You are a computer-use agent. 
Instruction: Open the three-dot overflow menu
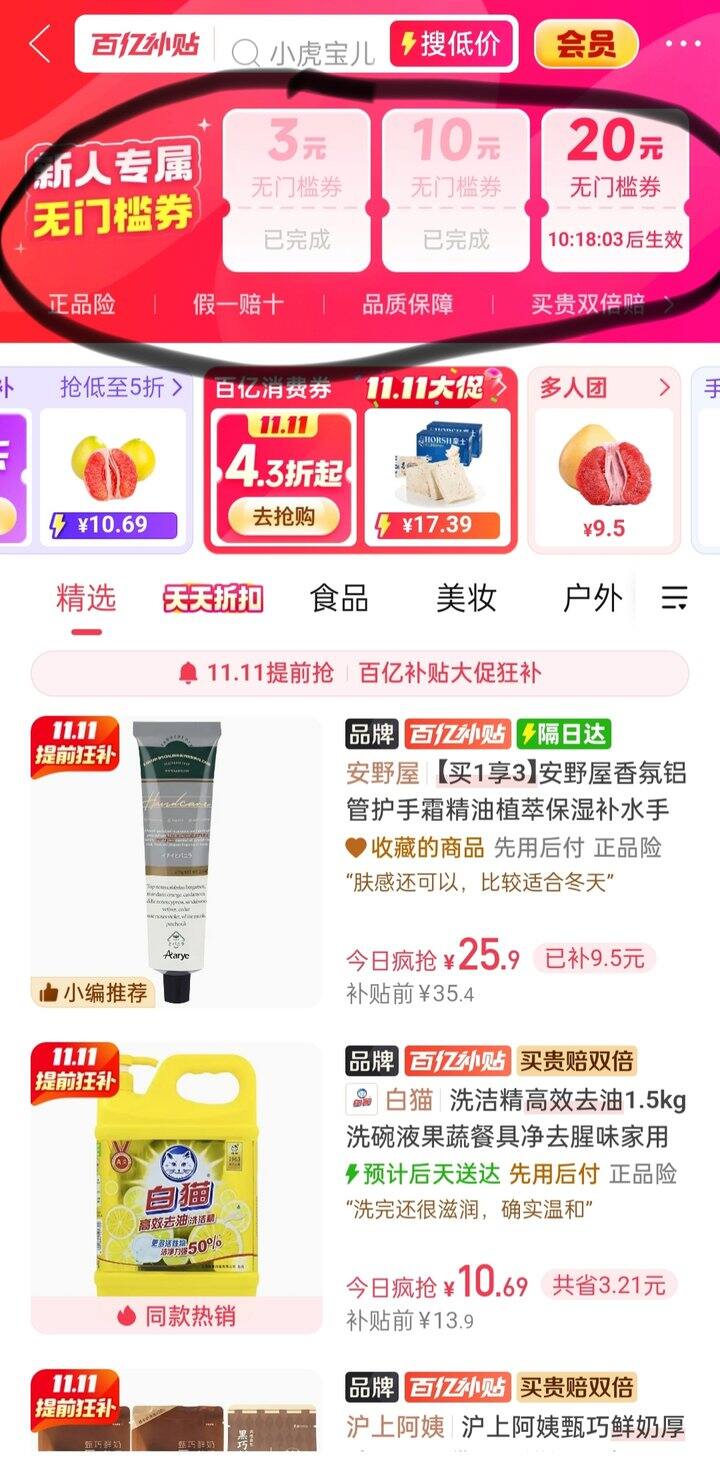[683, 45]
